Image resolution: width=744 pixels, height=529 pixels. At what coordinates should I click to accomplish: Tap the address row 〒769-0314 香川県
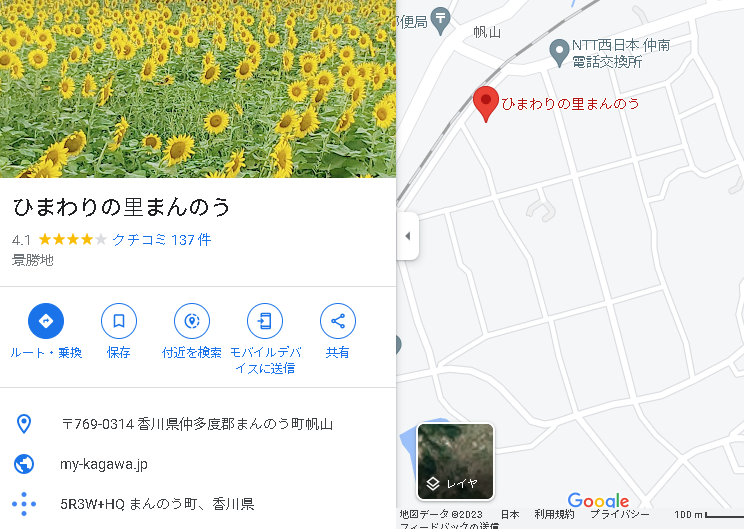[x=197, y=424]
